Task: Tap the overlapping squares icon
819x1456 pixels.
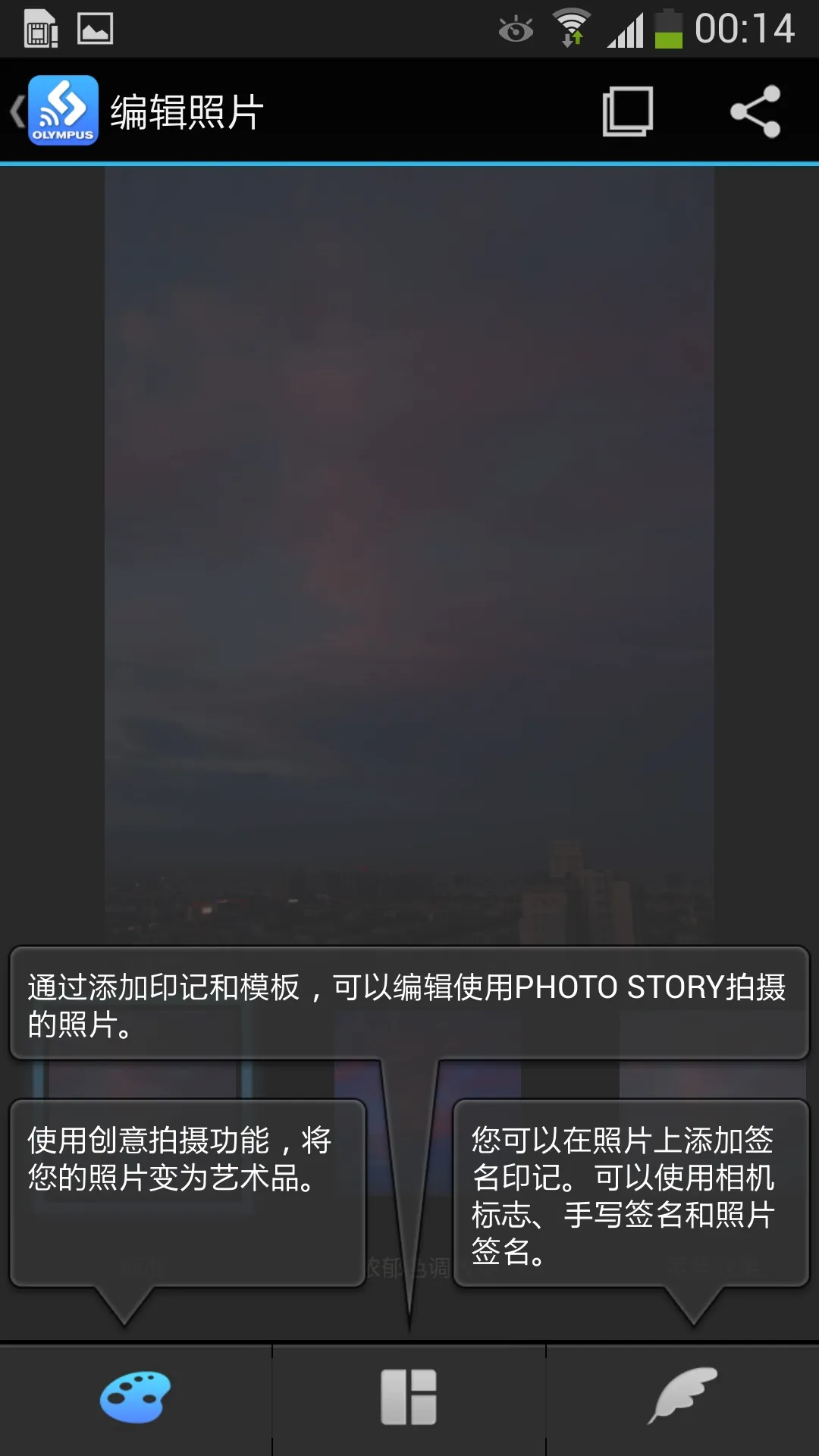Action: click(x=627, y=111)
